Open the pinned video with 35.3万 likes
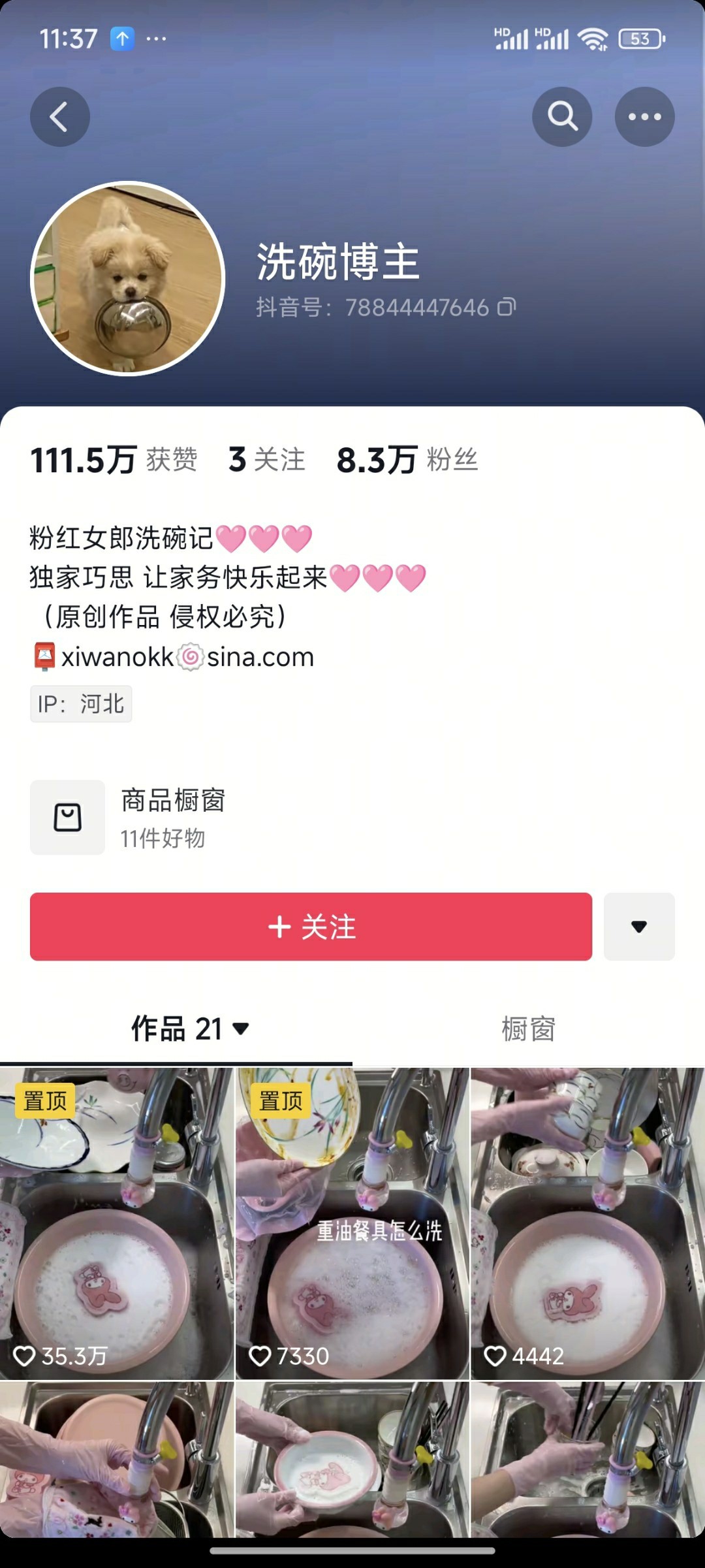This screenshot has height=1568, width=705. [116, 1224]
